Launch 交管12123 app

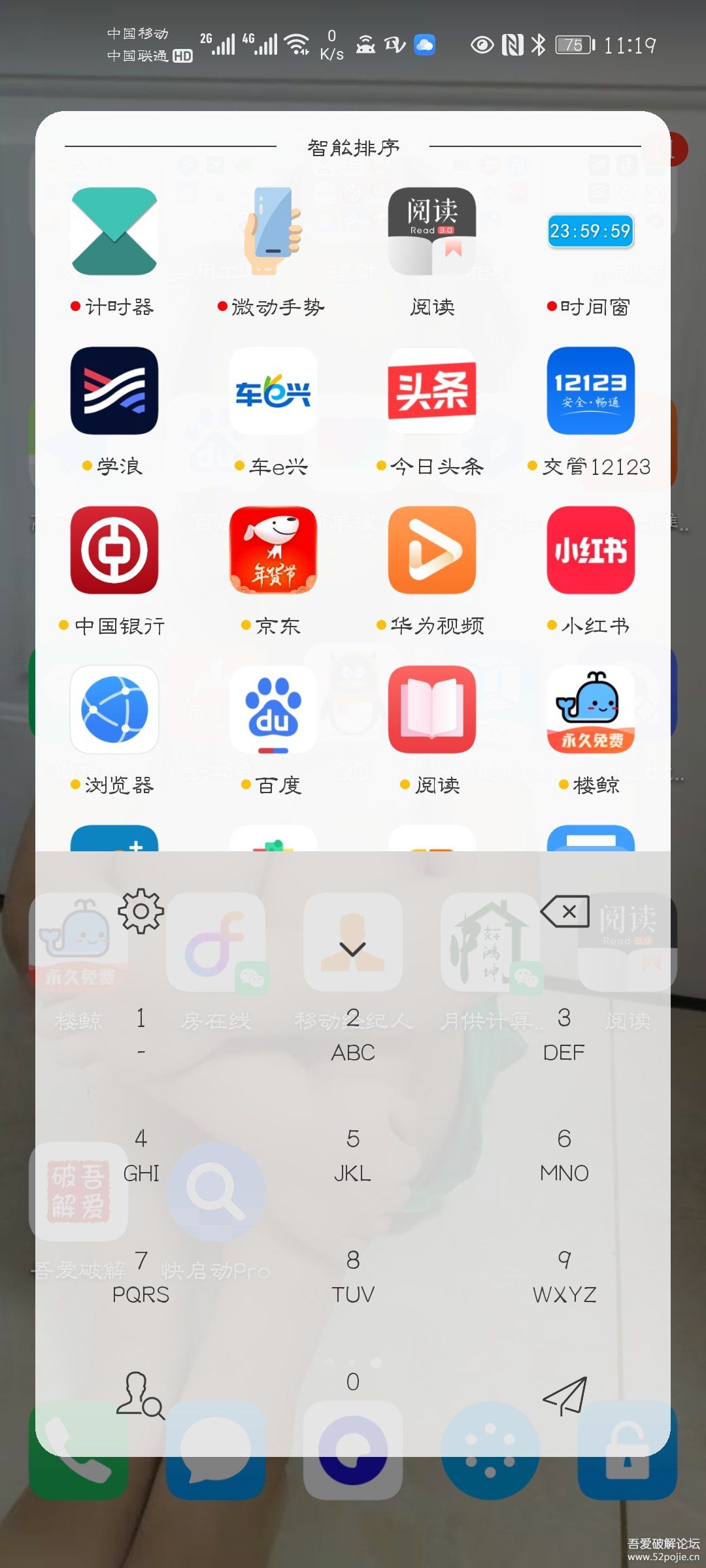[590, 391]
